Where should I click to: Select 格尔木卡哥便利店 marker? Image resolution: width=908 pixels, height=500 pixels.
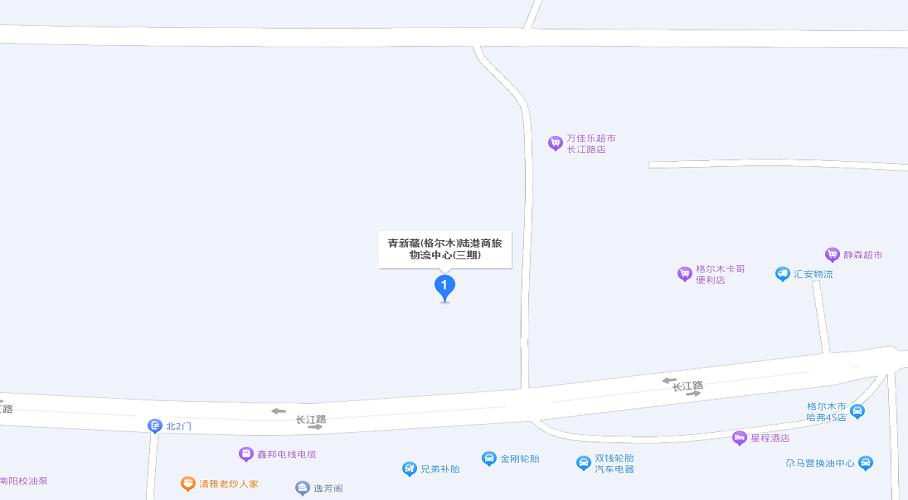click(685, 274)
